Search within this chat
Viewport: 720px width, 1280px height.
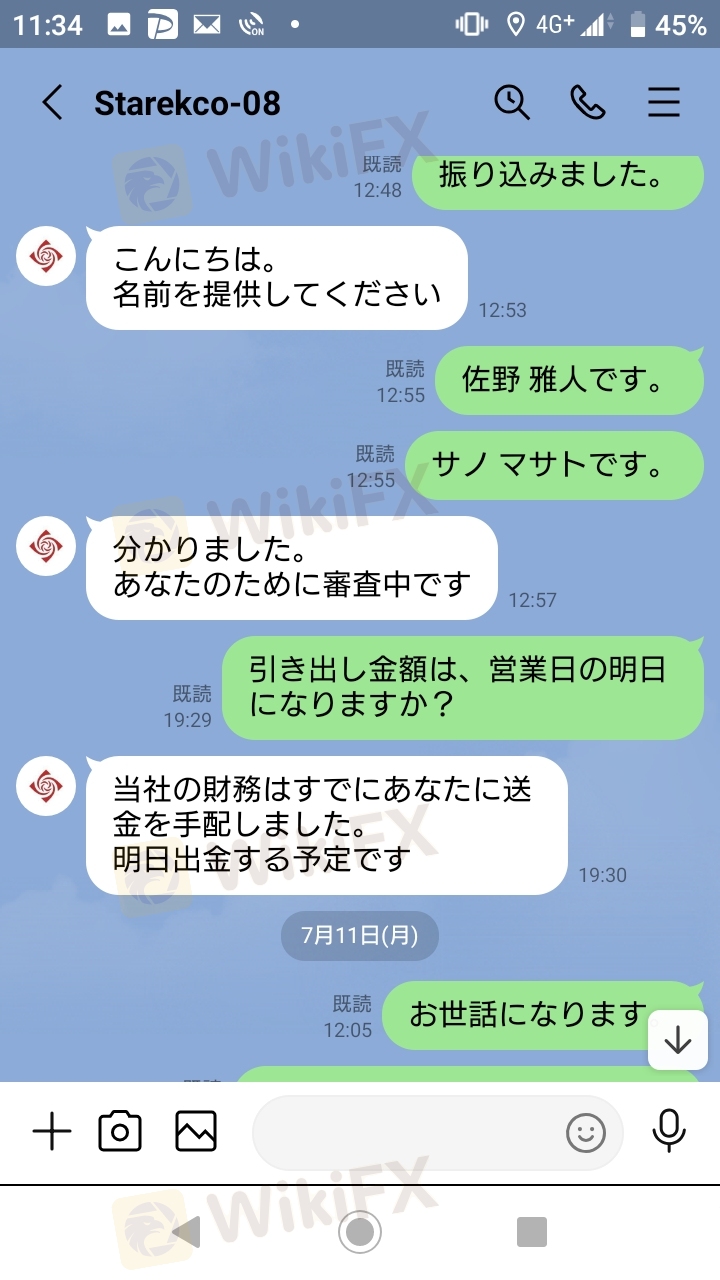pyautogui.click(x=512, y=102)
